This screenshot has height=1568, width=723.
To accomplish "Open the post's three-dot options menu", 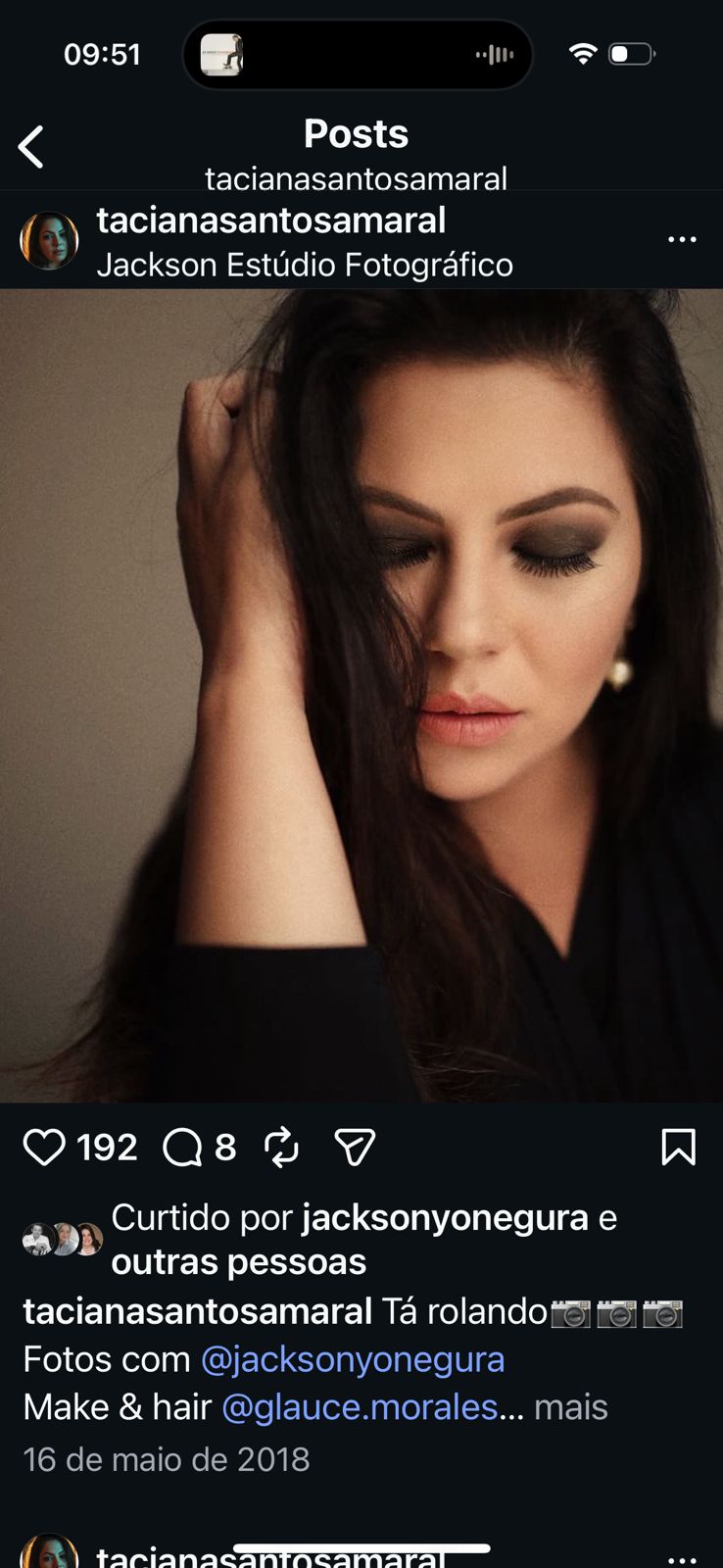I will [682, 239].
